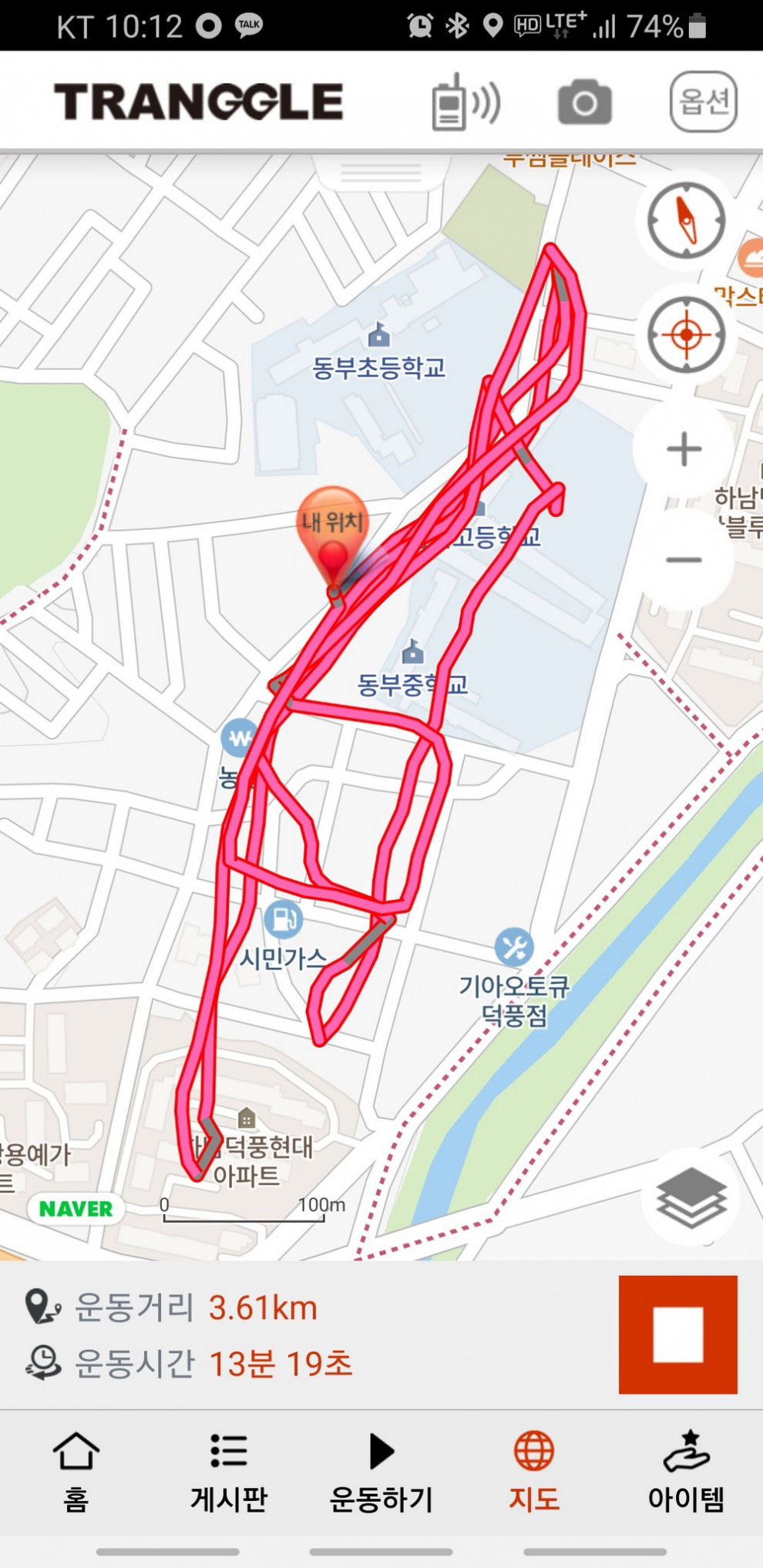Image resolution: width=763 pixels, height=1568 pixels.
Task: Center the map on my location
Action: [685, 334]
